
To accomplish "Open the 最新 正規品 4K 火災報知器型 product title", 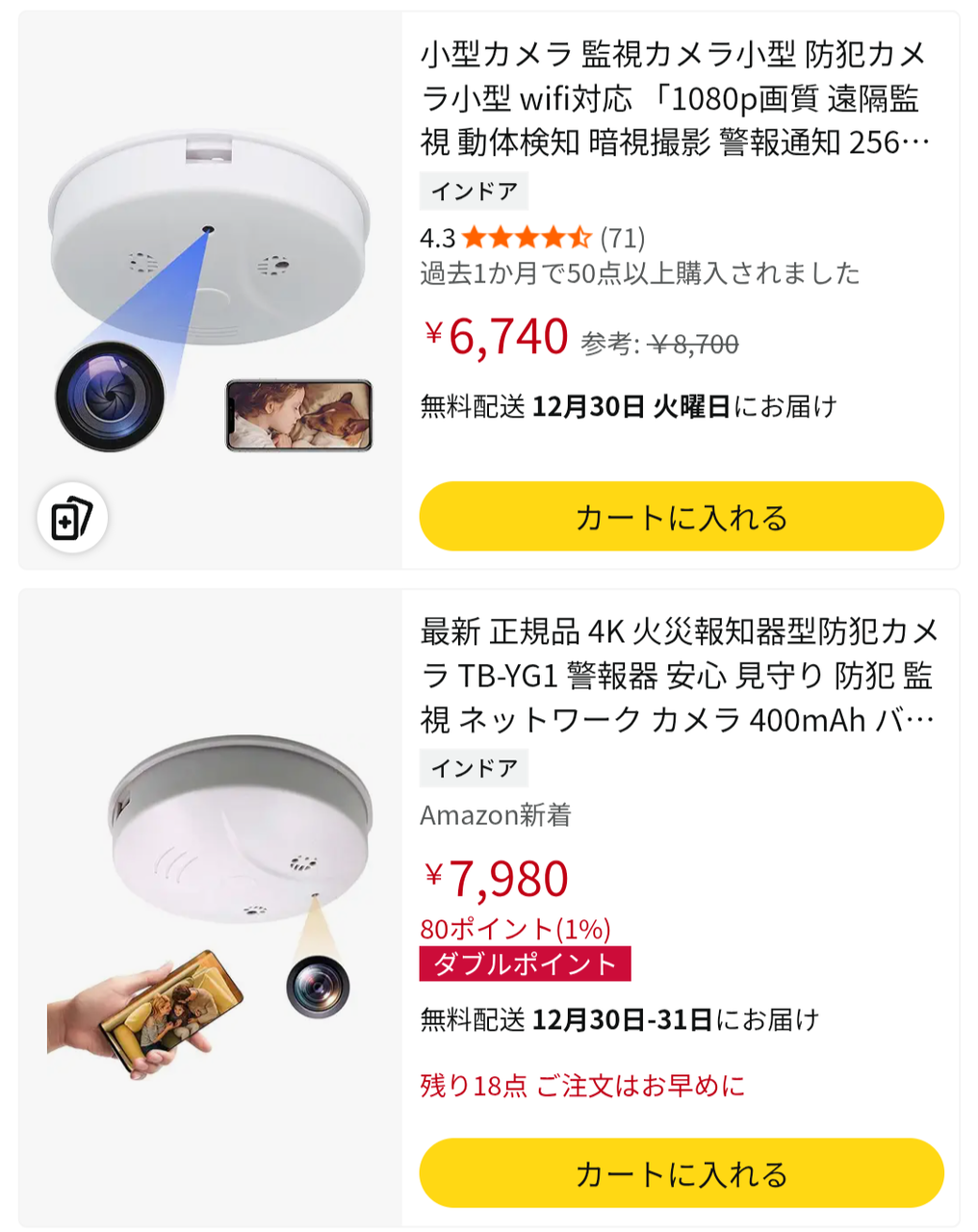I will [x=679, y=676].
